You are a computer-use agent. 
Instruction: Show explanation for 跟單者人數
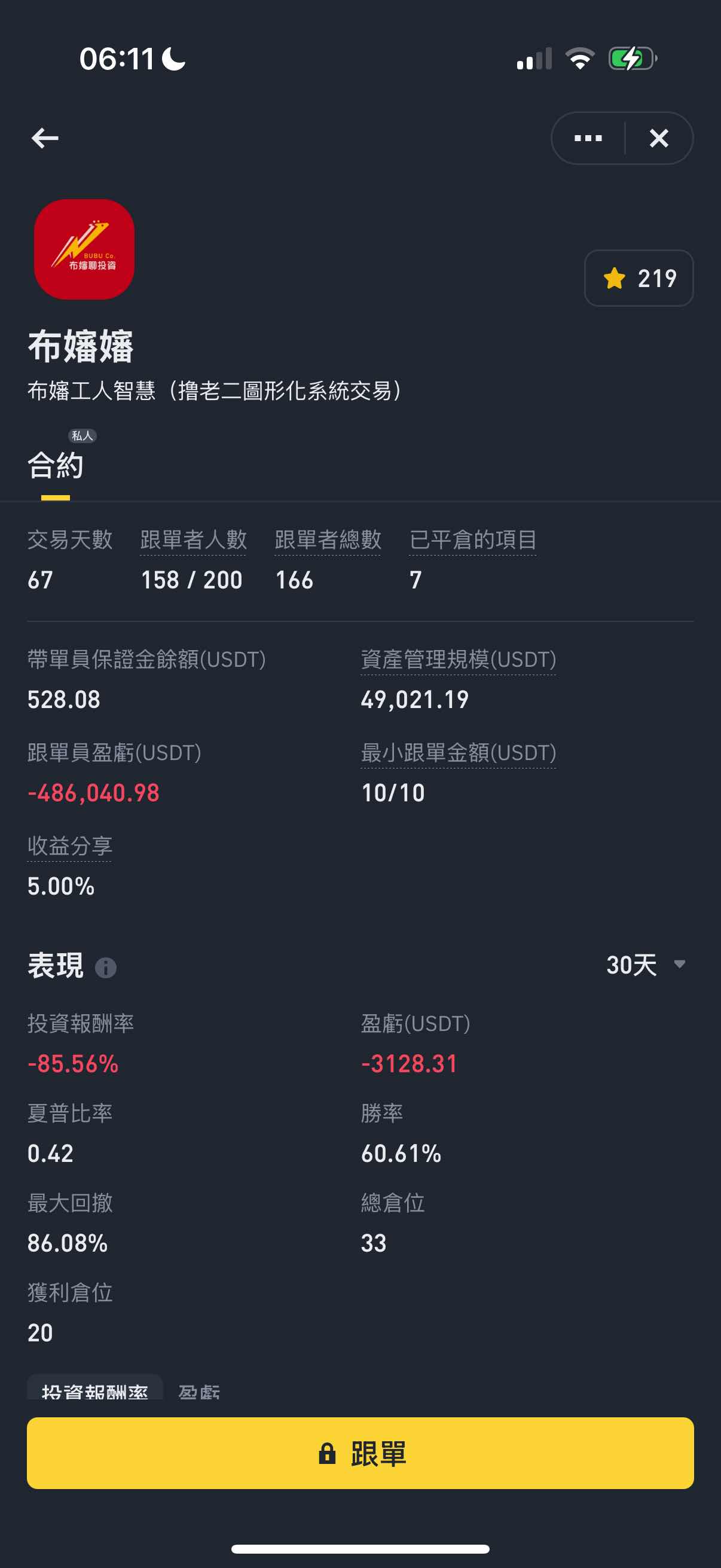(x=194, y=540)
